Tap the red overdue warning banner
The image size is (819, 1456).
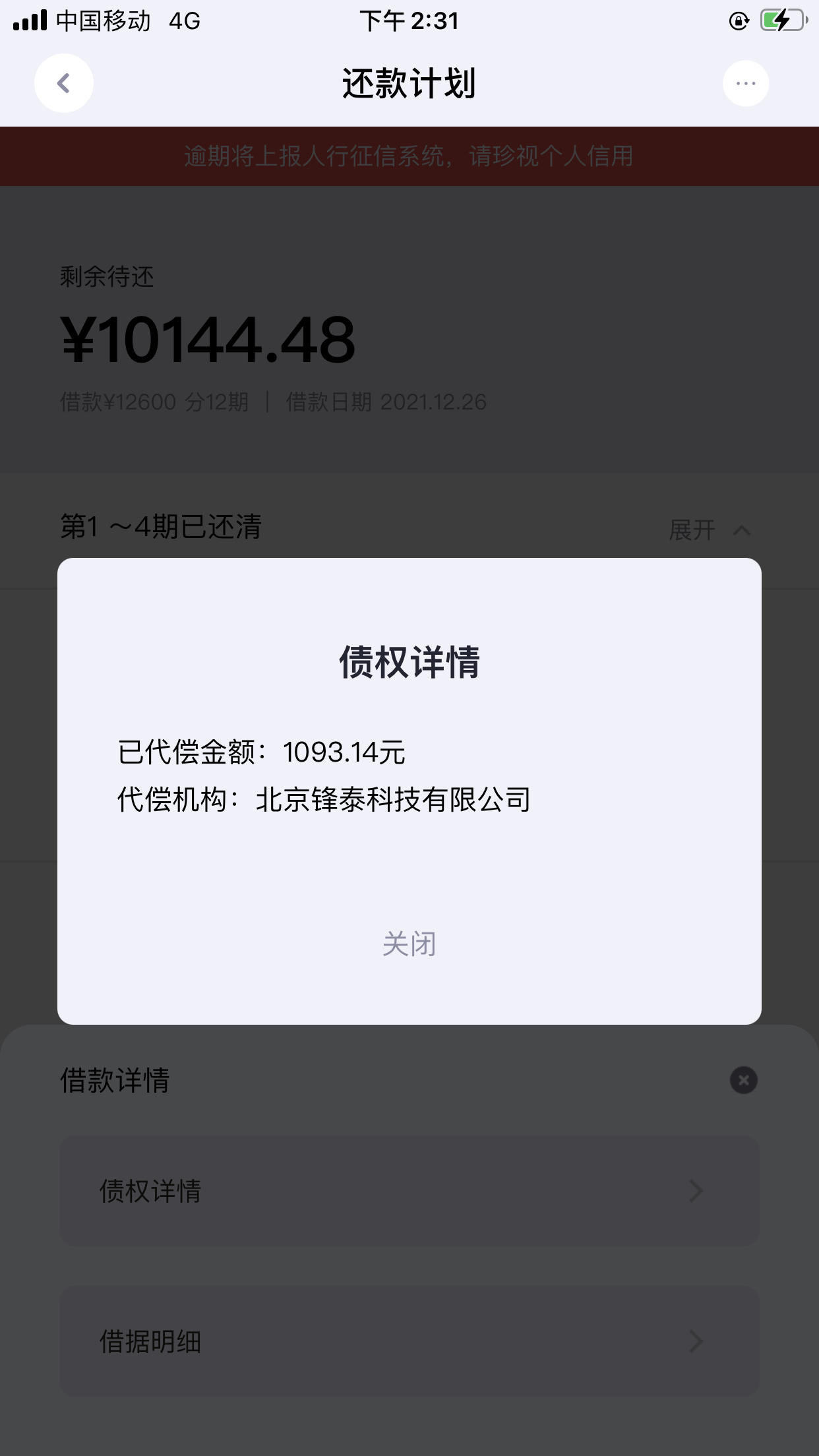[x=409, y=156]
